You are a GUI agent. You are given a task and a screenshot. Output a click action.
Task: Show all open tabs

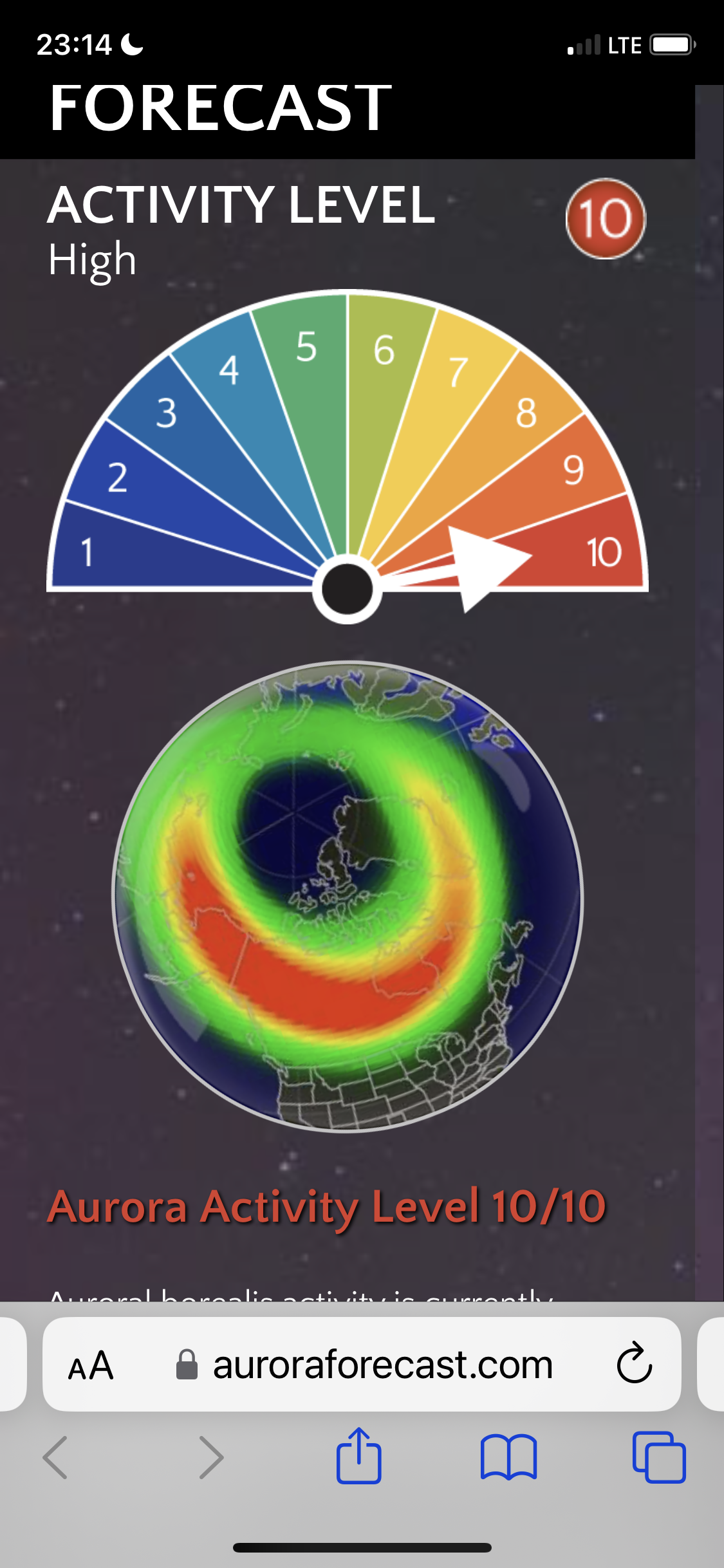[658, 1457]
